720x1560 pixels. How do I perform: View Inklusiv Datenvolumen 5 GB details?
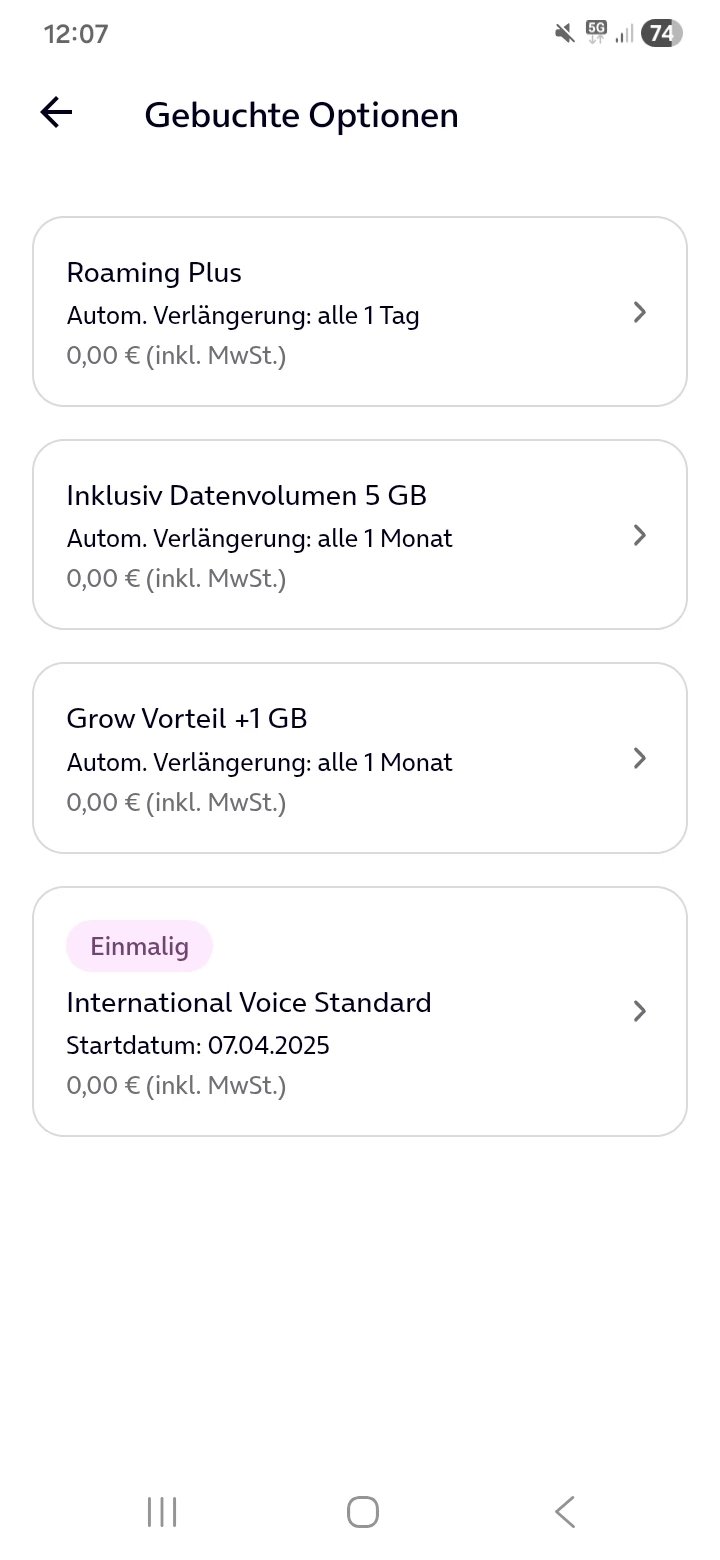[360, 535]
